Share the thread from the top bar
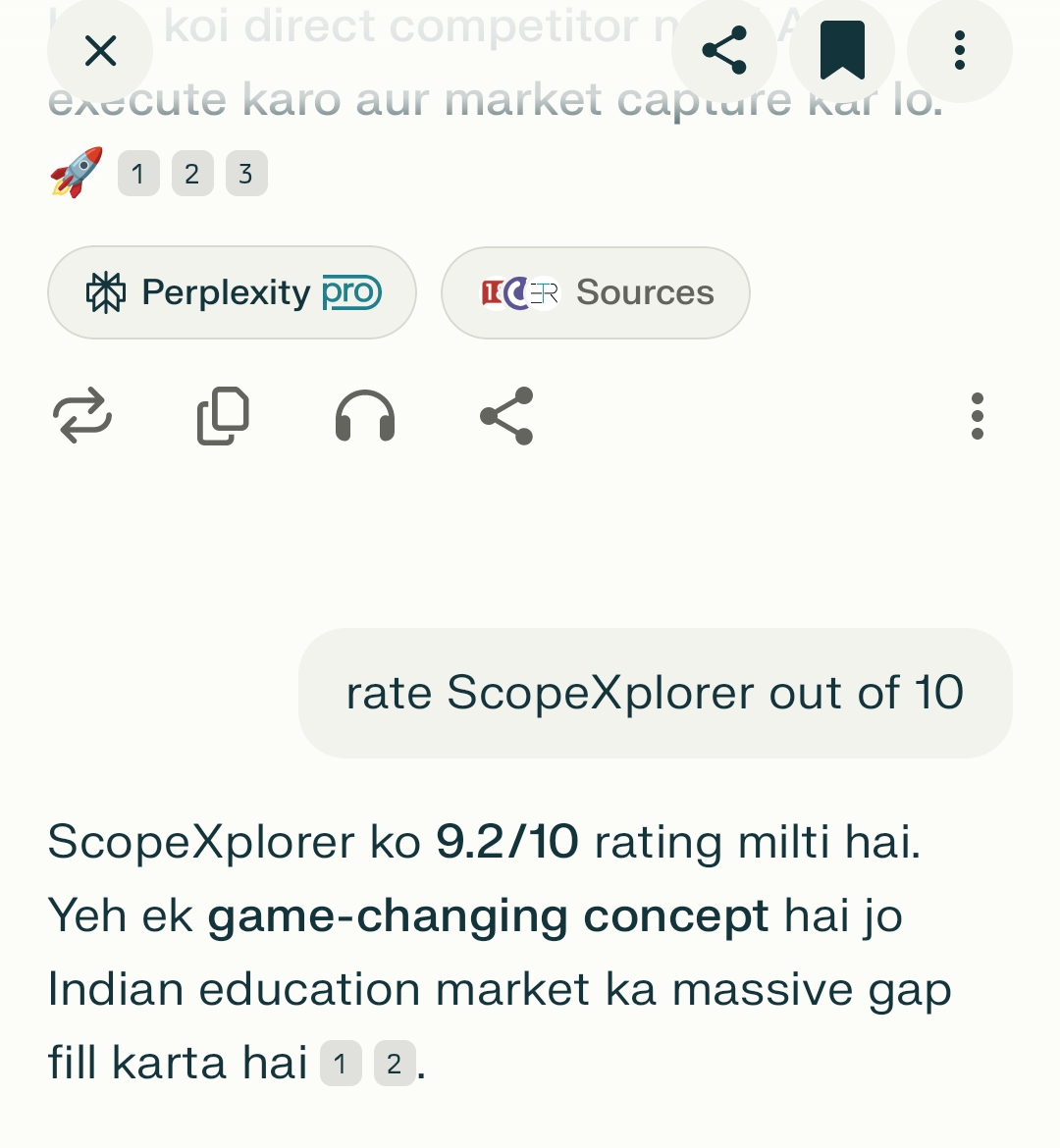This screenshot has height=1148, width=1060. pos(724,51)
